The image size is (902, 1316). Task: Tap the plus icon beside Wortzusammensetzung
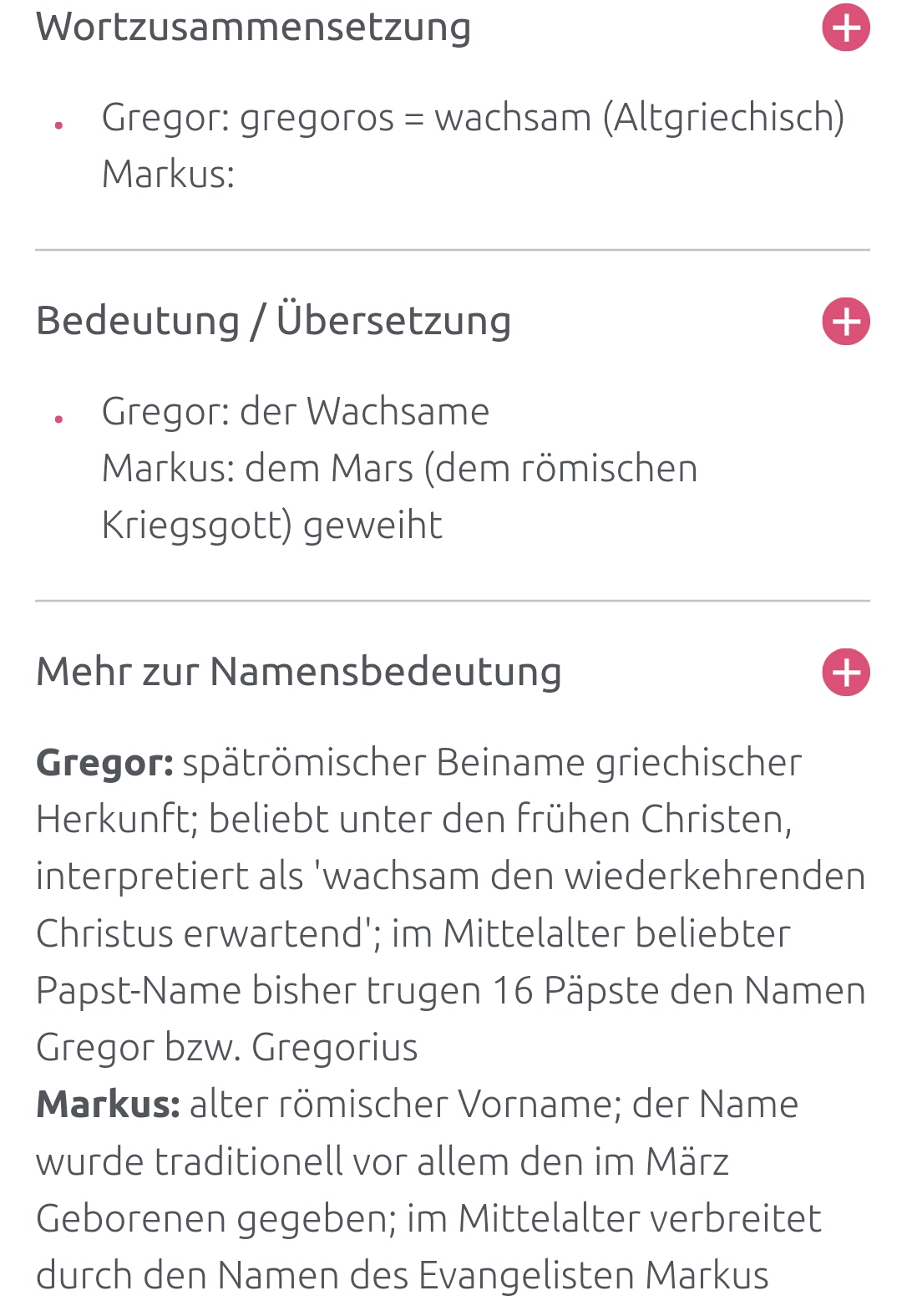coord(845,28)
